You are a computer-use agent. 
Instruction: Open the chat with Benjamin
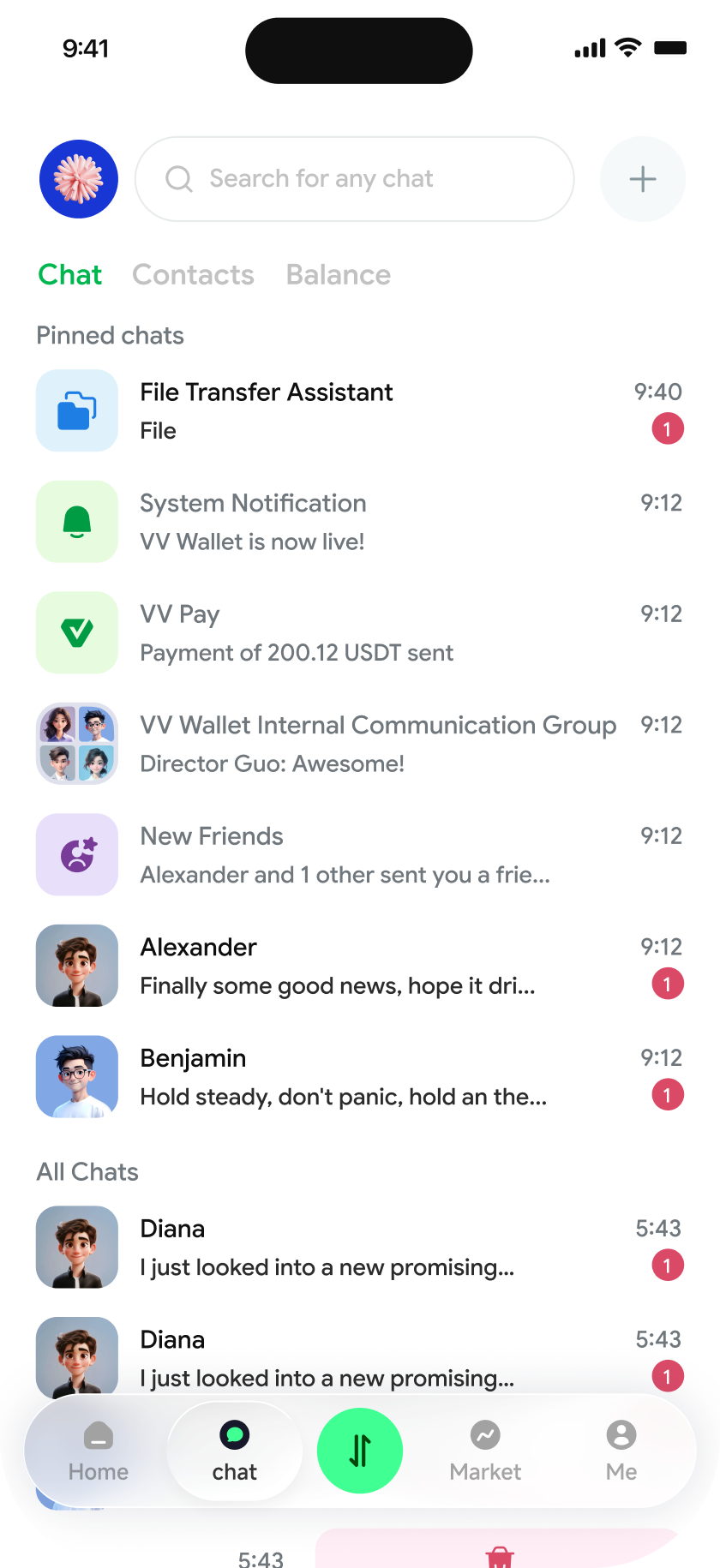click(360, 1077)
